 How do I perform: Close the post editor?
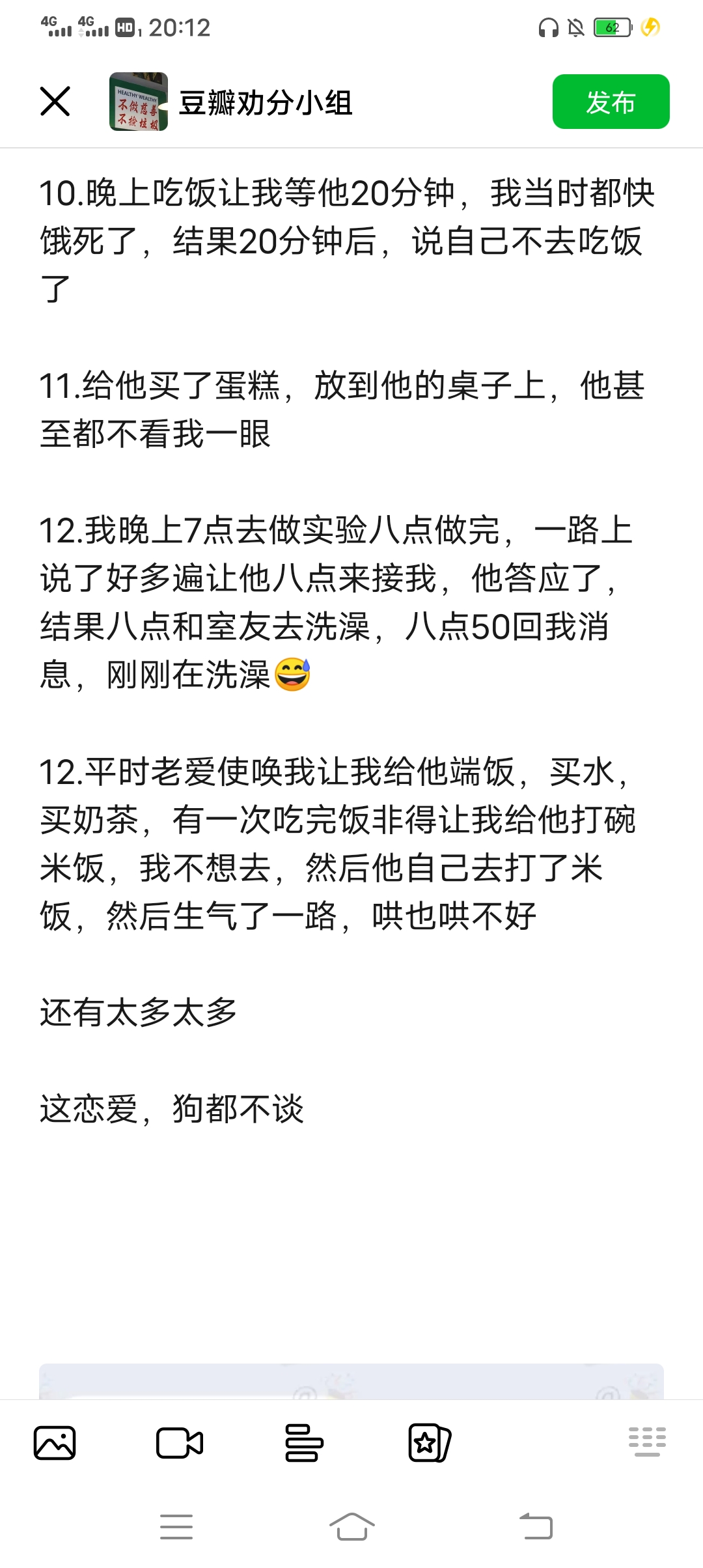pos(55,102)
